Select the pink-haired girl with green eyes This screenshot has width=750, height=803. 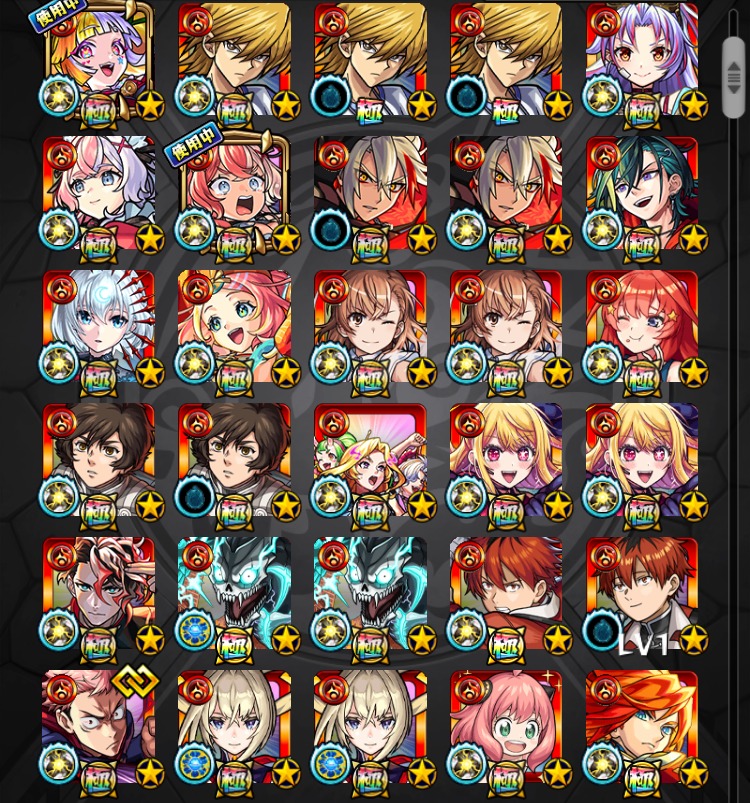[235, 327]
